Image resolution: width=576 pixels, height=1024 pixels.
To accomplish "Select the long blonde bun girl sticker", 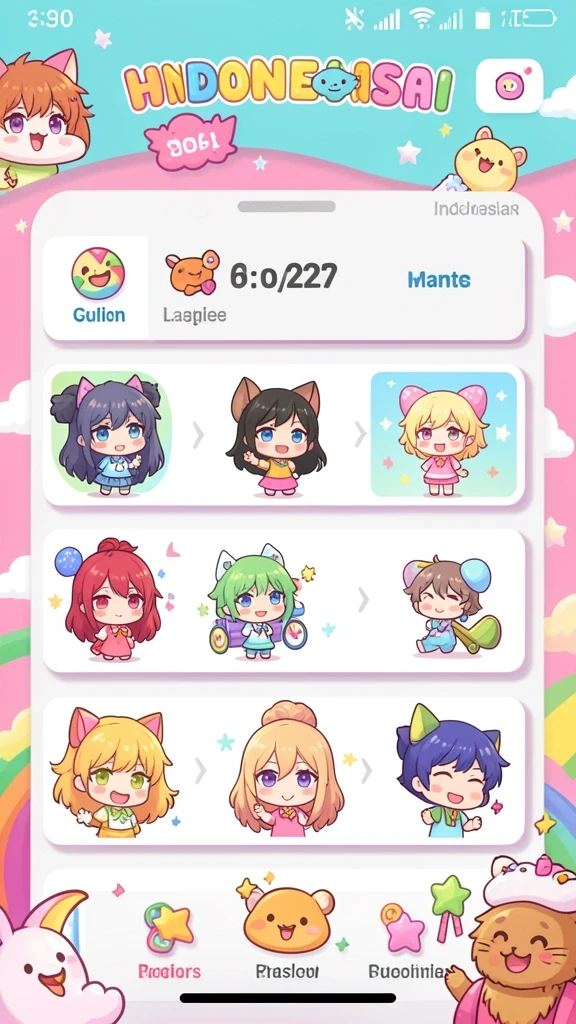I will point(287,769).
